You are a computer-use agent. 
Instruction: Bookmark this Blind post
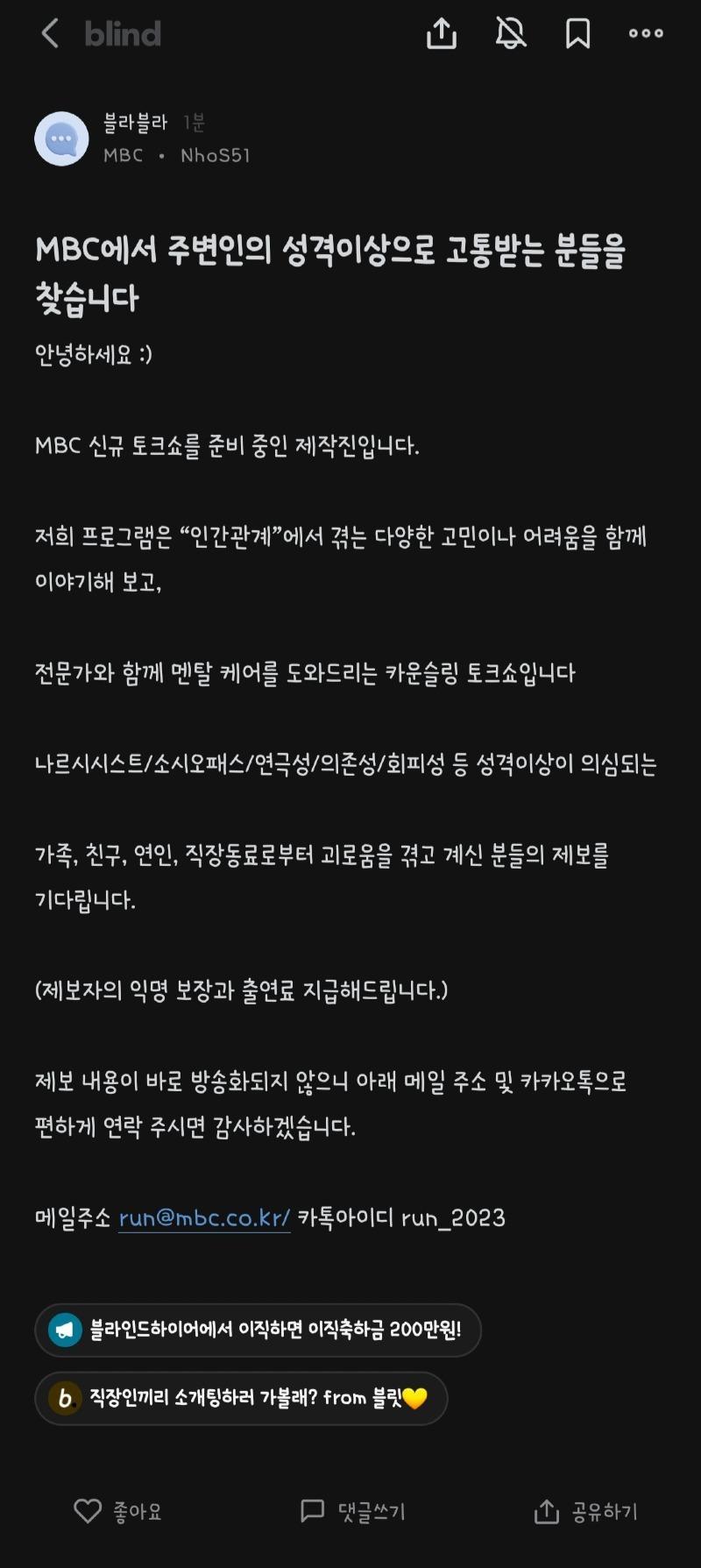pyautogui.click(x=577, y=33)
